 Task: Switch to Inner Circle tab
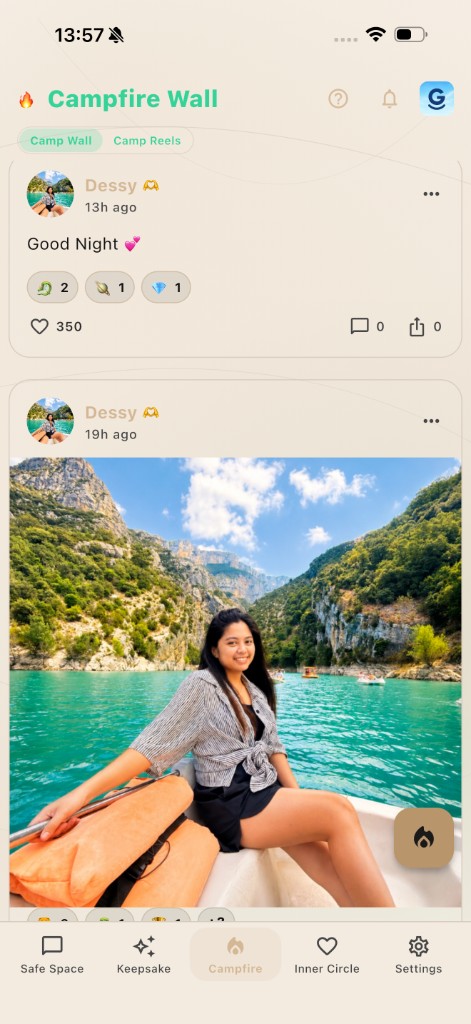pyautogui.click(x=327, y=954)
